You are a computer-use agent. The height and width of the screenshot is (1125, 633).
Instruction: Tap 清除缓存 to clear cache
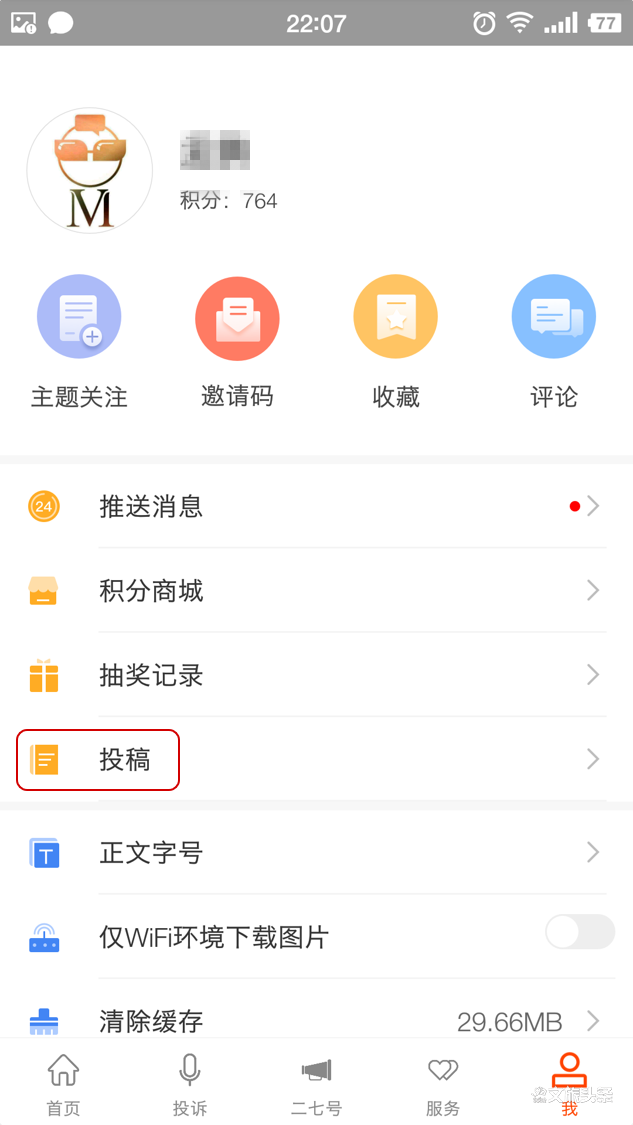coord(316,1020)
